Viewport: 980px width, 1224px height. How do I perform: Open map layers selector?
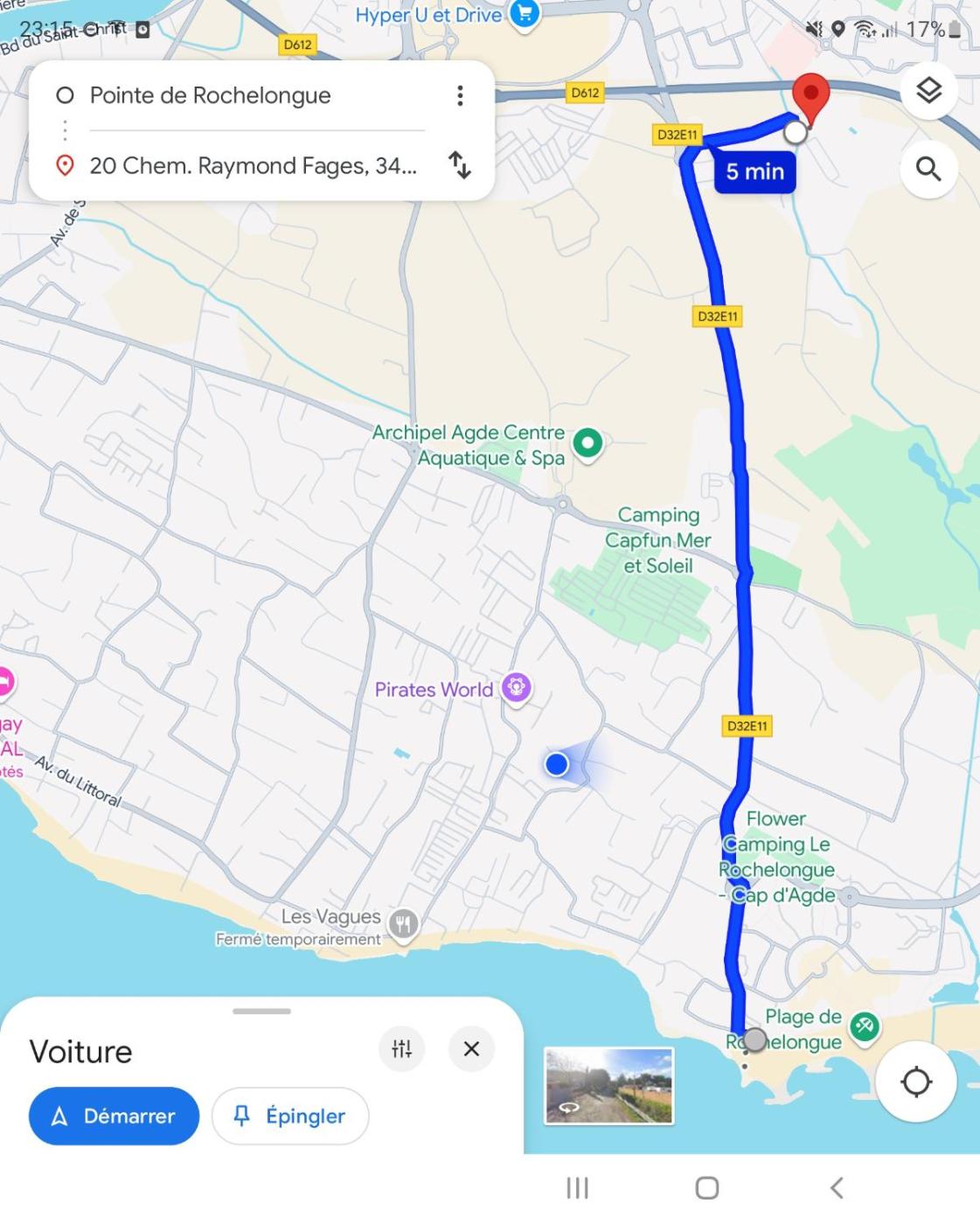(928, 90)
